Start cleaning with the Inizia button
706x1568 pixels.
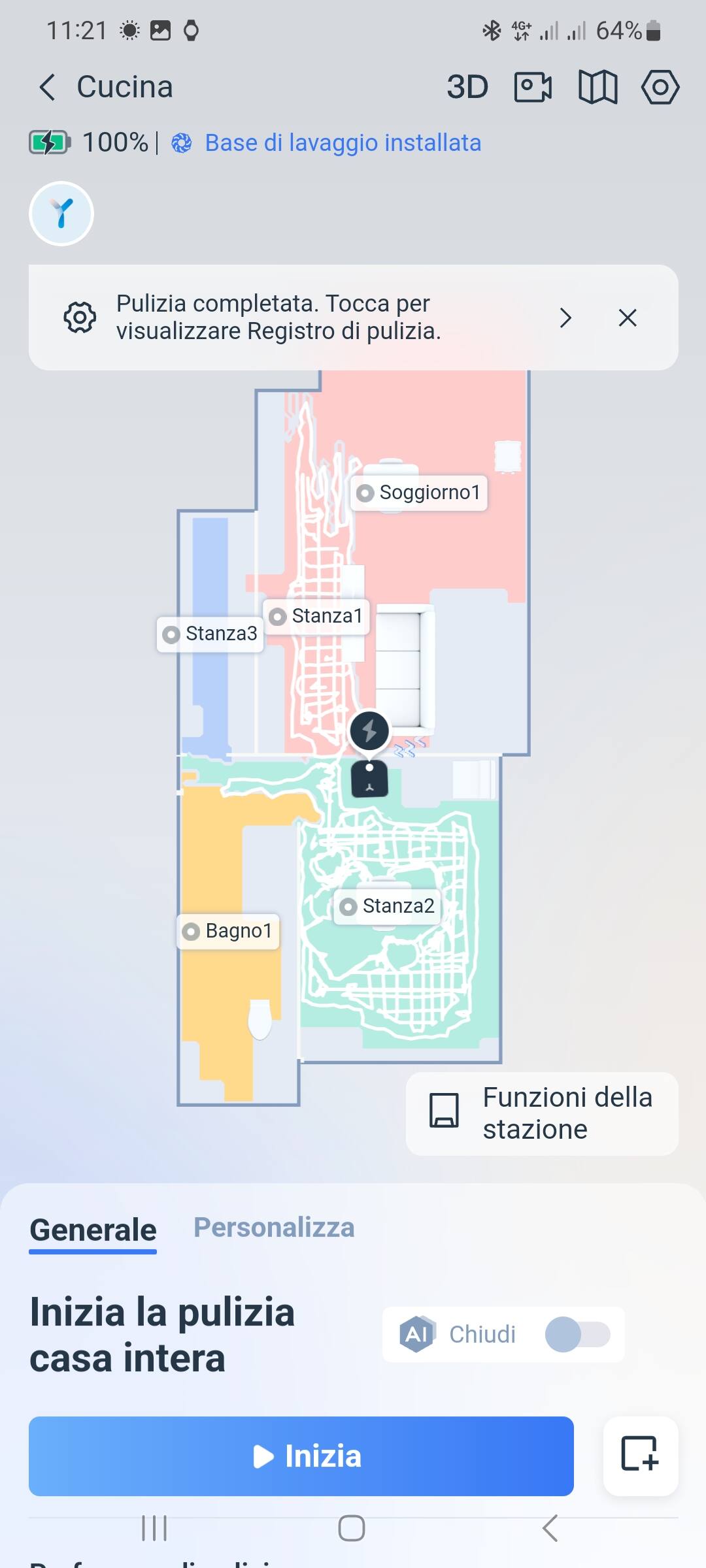(301, 1456)
